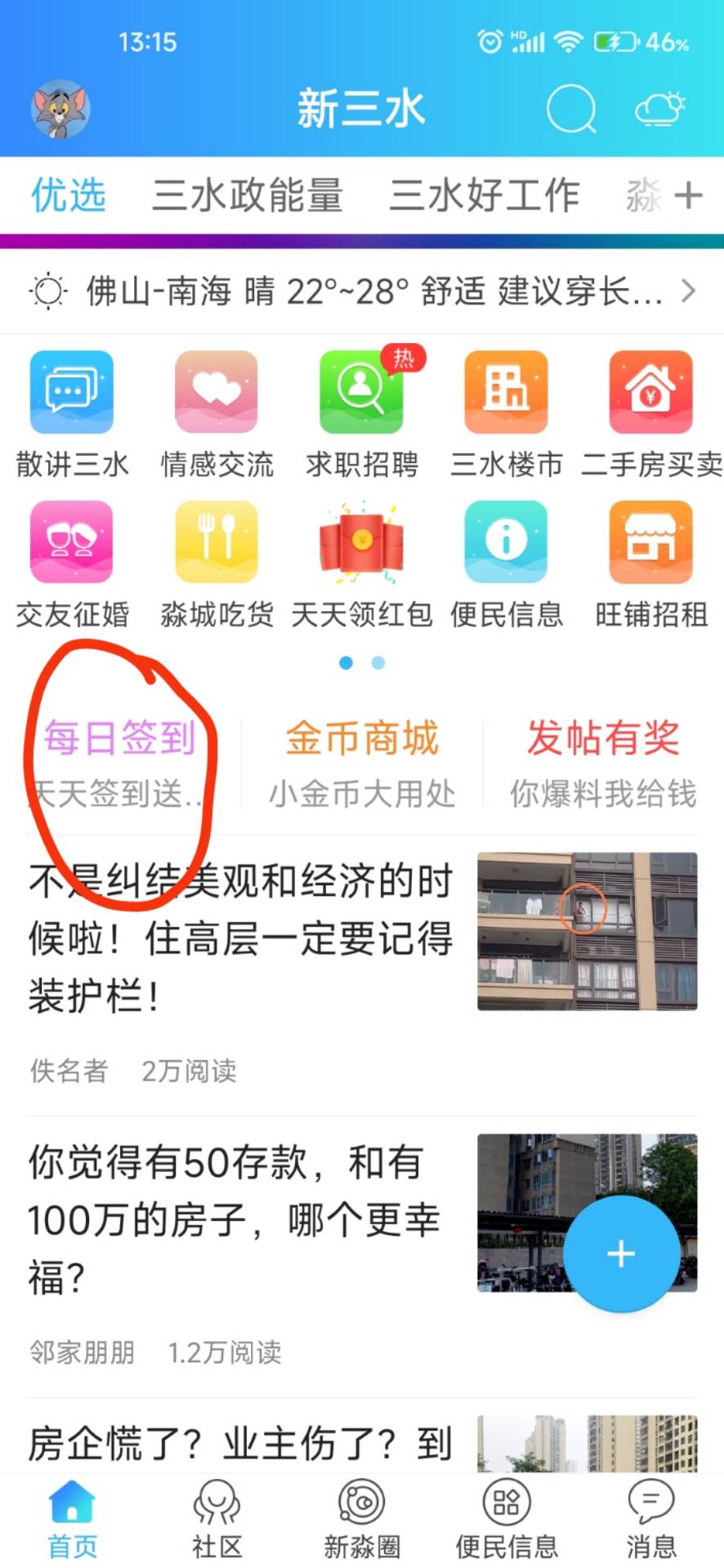The height and width of the screenshot is (1568, 724).
Task: Open the 佛山-南海 weather forecast bar
Action: tap(362, 291)
